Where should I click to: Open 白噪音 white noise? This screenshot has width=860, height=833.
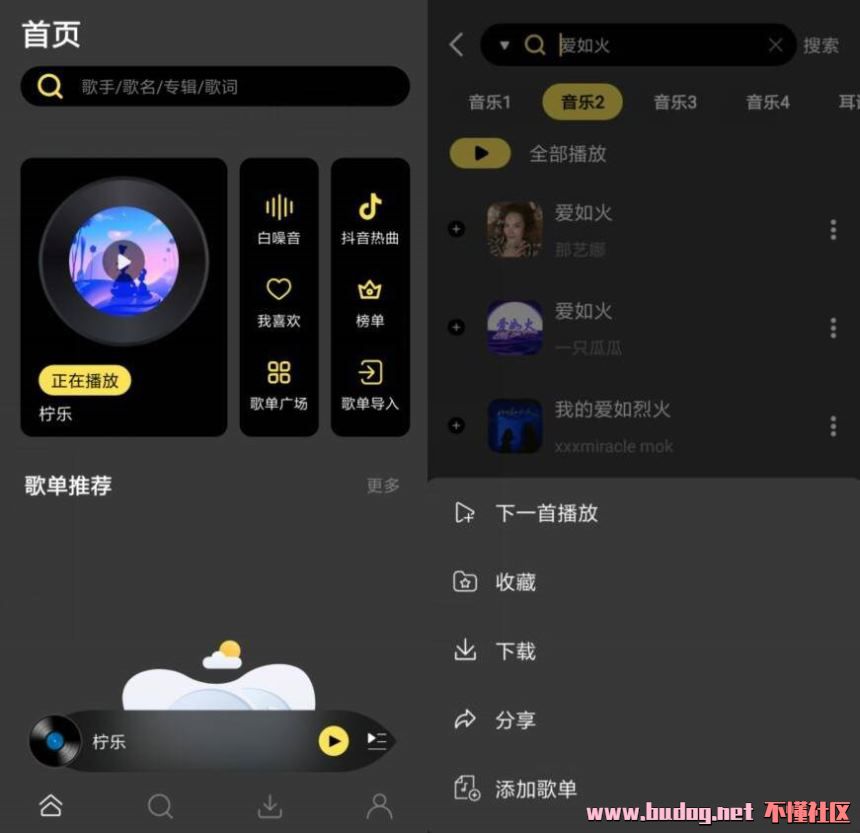coord(279,219)
